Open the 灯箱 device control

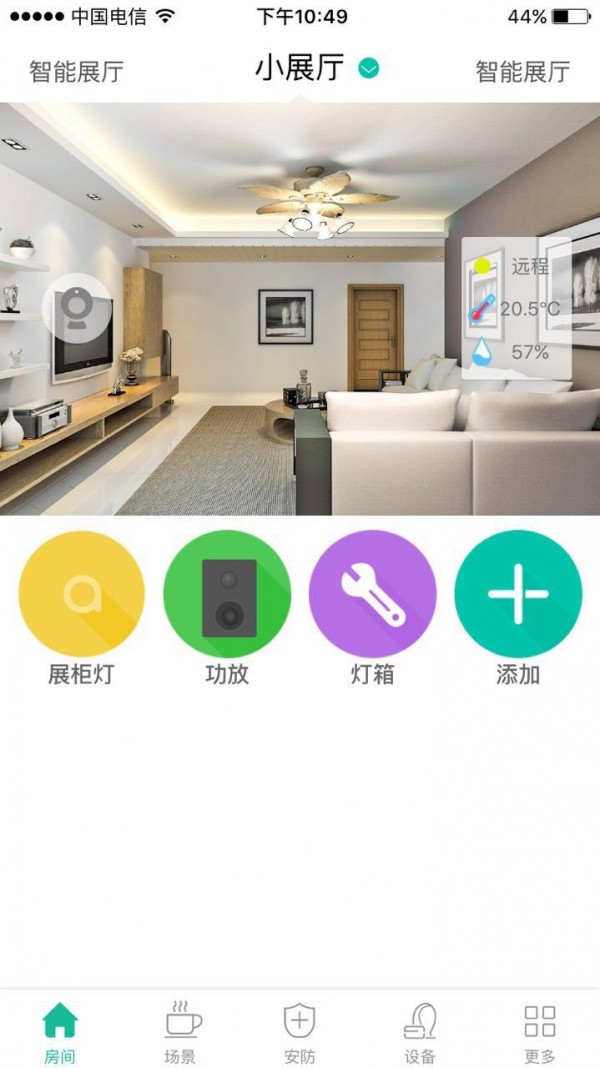(x=372, y=594)
